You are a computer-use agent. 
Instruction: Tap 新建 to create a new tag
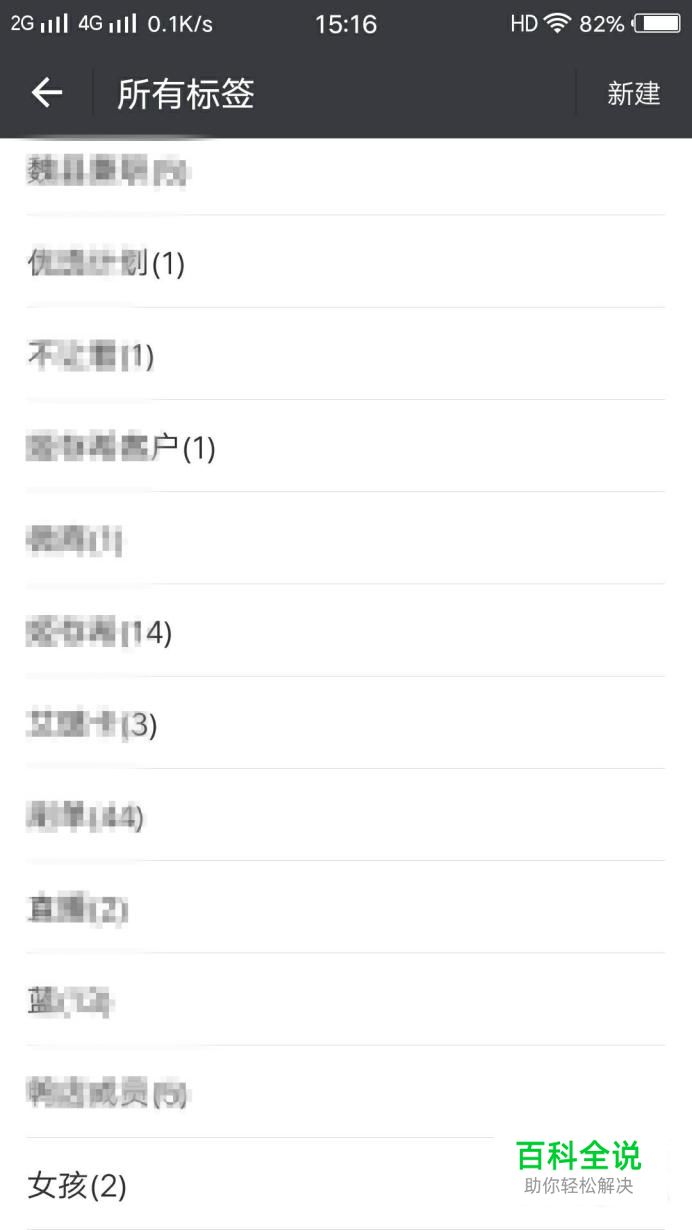coord(634,94)
